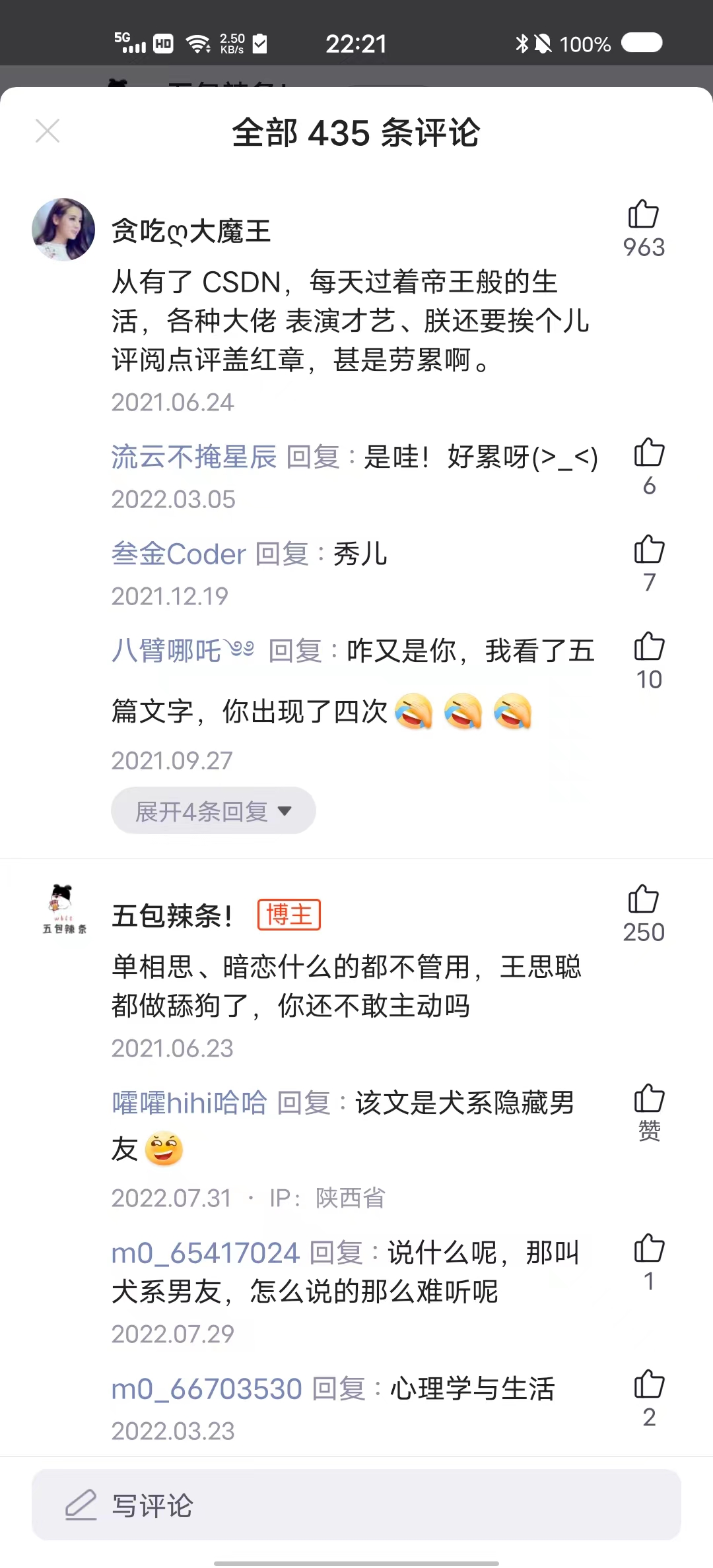Open 流云不掩星辰's profile link

pos(193,457)
